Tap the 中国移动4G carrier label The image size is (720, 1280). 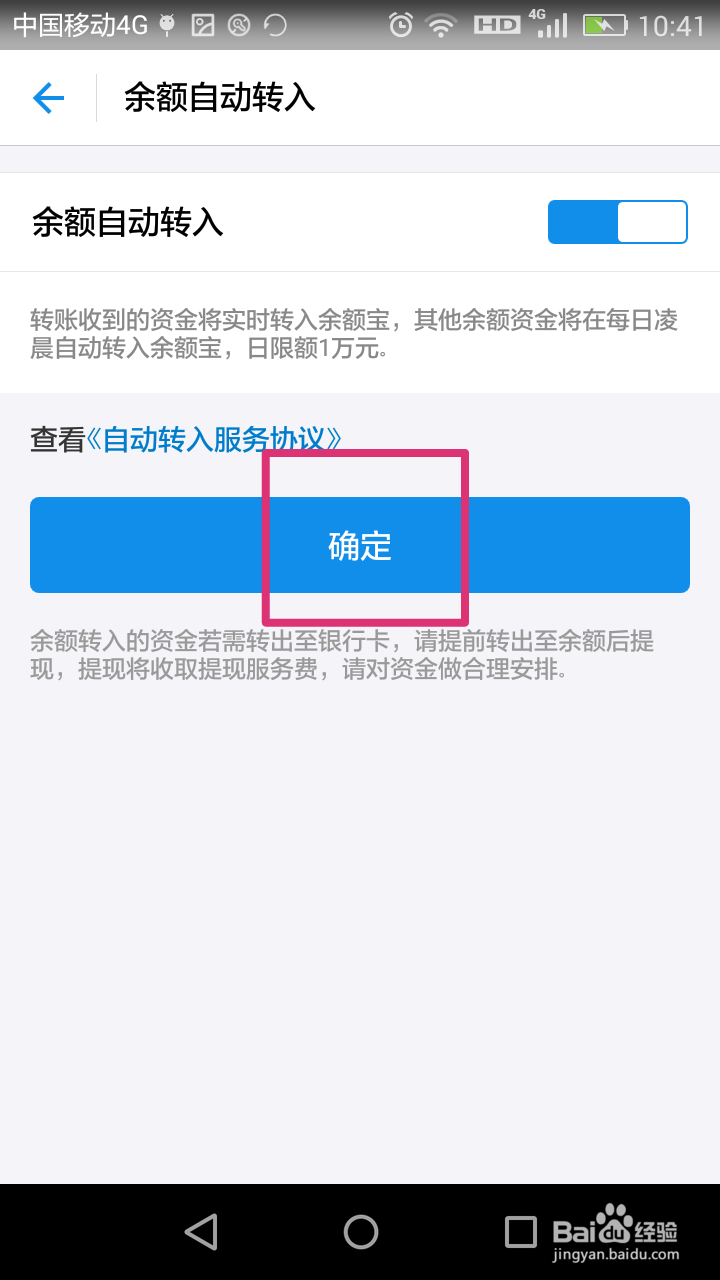click(x=70, y=22)
